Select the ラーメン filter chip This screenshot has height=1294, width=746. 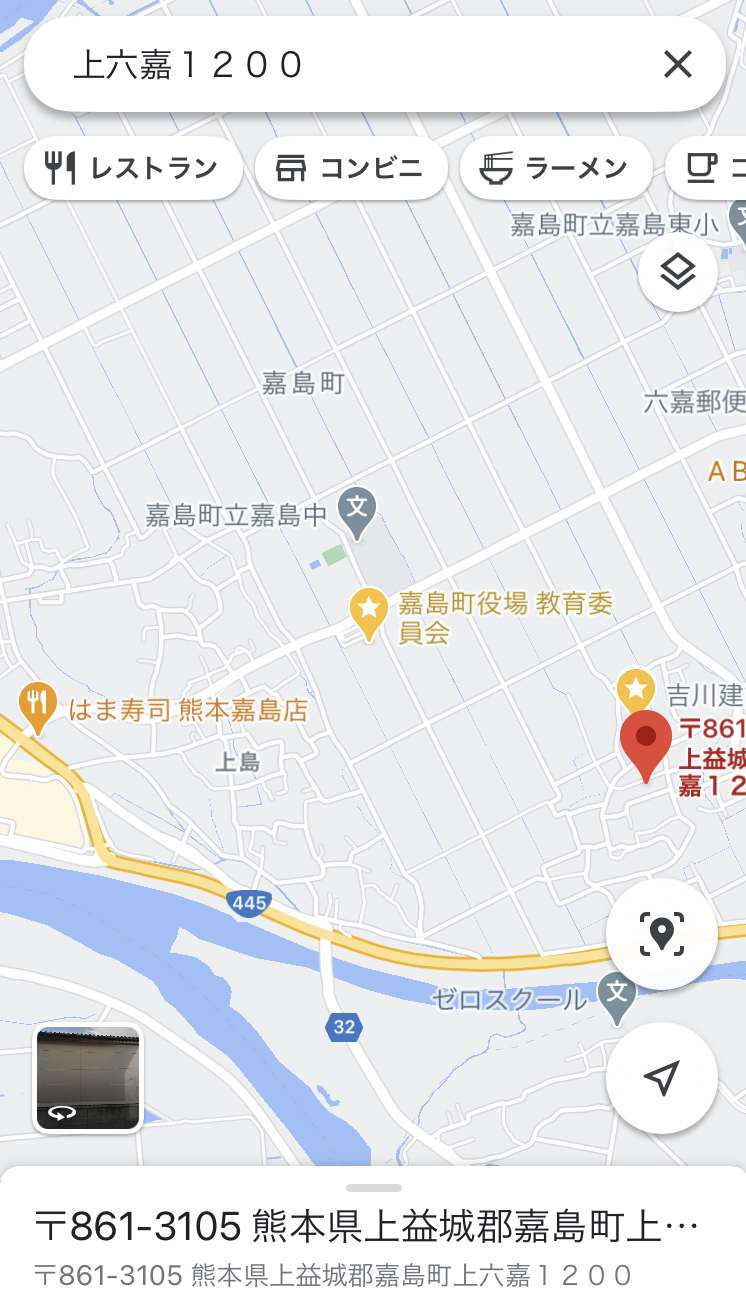click(555, 168)
